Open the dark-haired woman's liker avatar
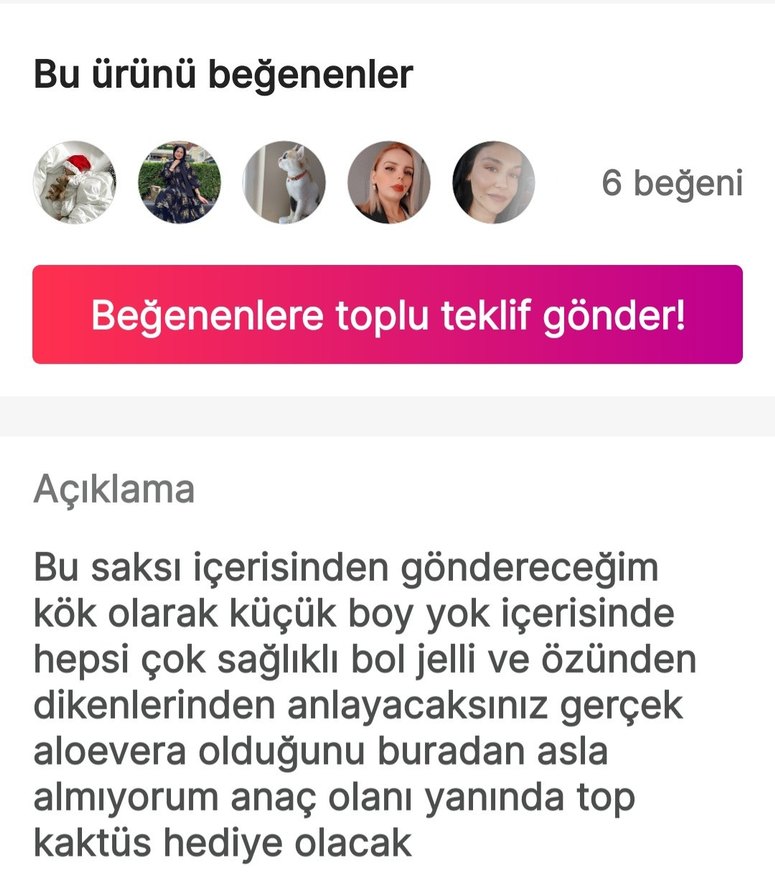Viewport: 775px width, 885px height. click(x=493, y=182)
